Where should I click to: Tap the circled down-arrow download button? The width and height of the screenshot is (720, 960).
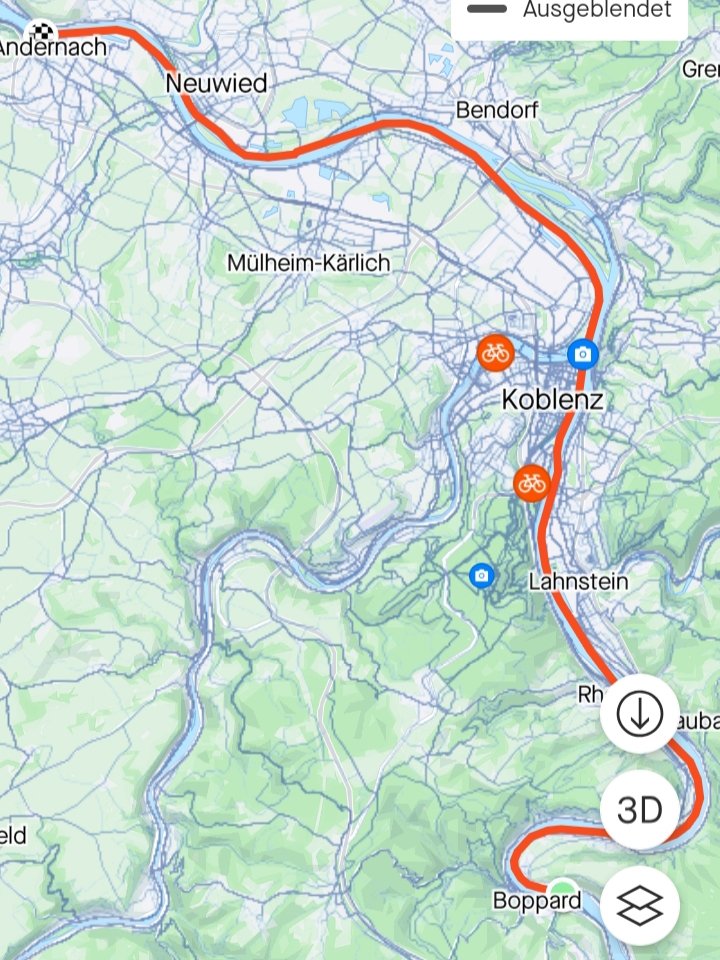point(640,714)
